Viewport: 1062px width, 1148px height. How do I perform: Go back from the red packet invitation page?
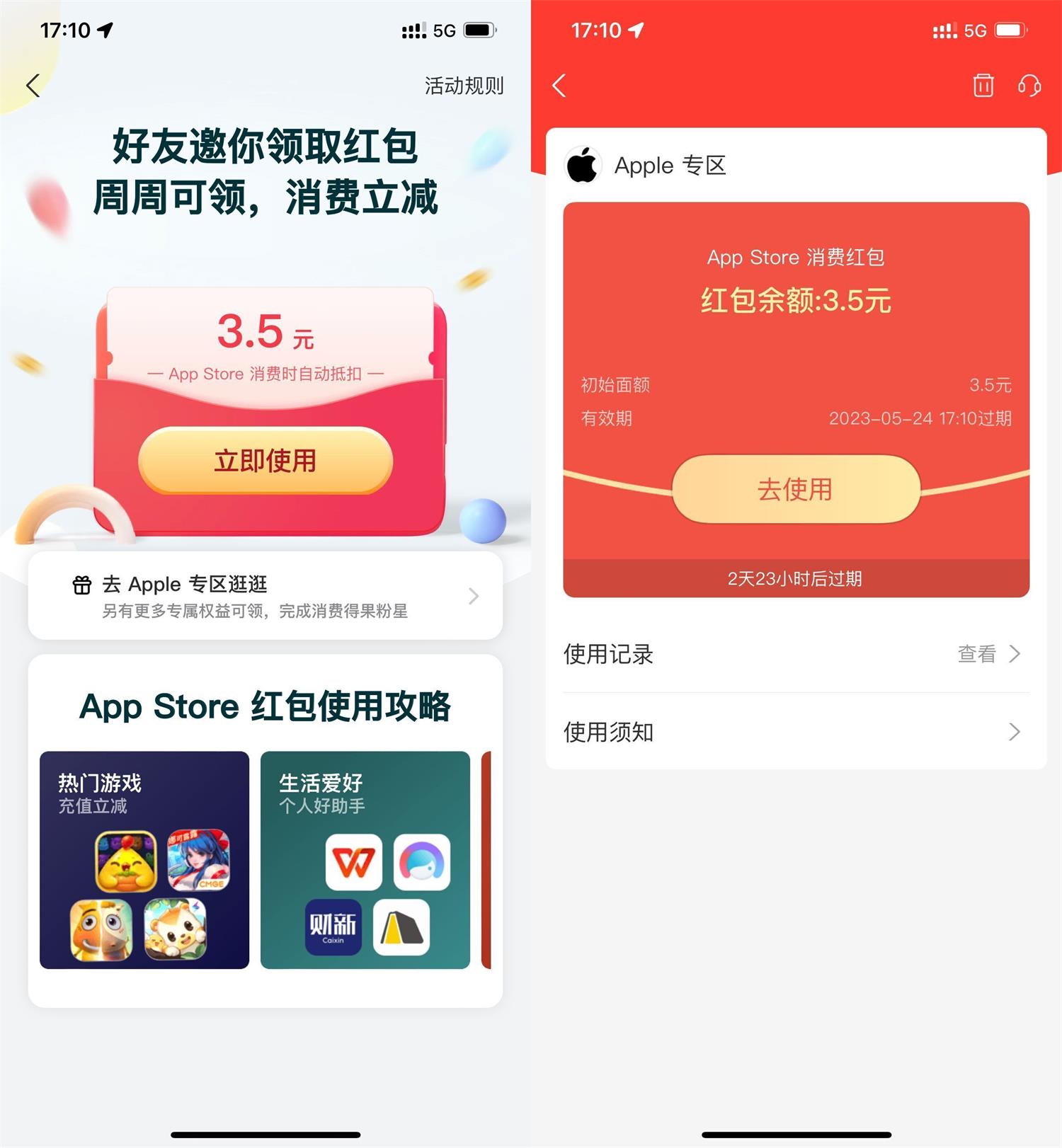tap(33, 86)
